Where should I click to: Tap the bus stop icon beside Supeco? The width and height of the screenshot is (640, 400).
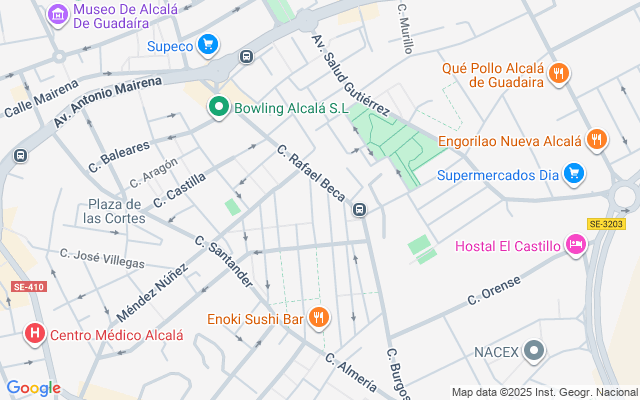[246, 56]
